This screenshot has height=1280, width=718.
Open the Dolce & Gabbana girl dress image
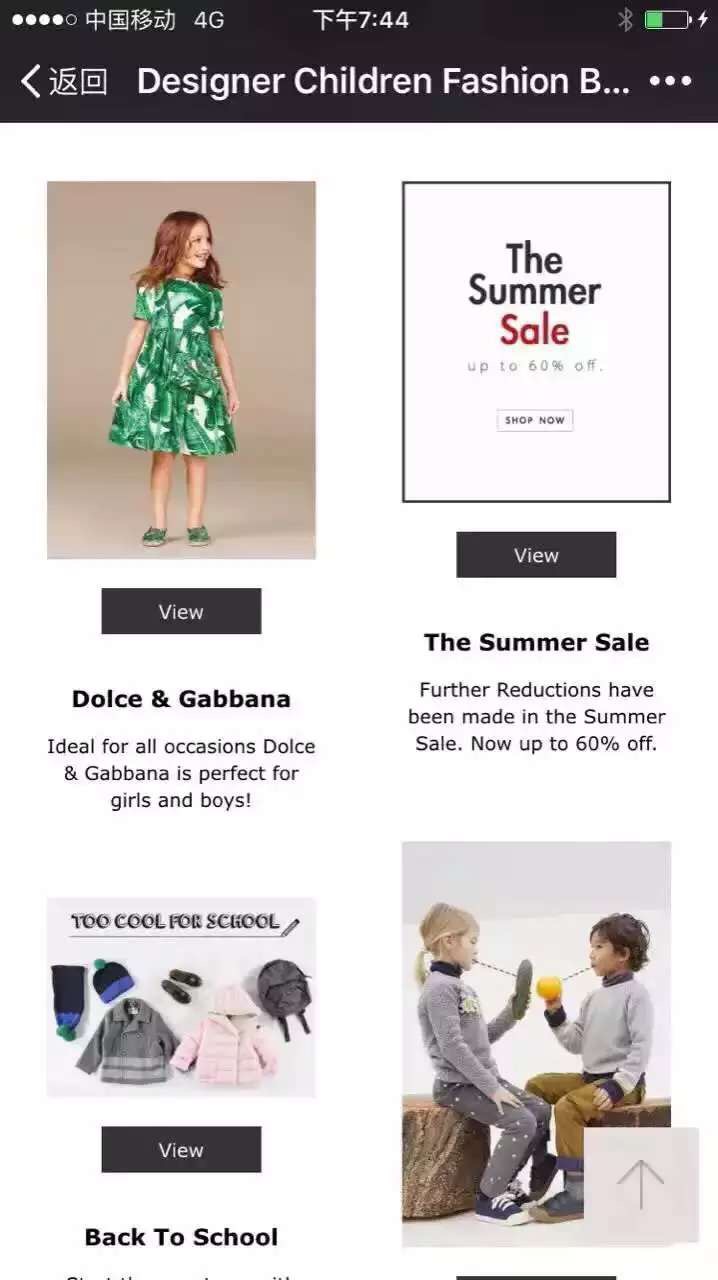[181, 369]
